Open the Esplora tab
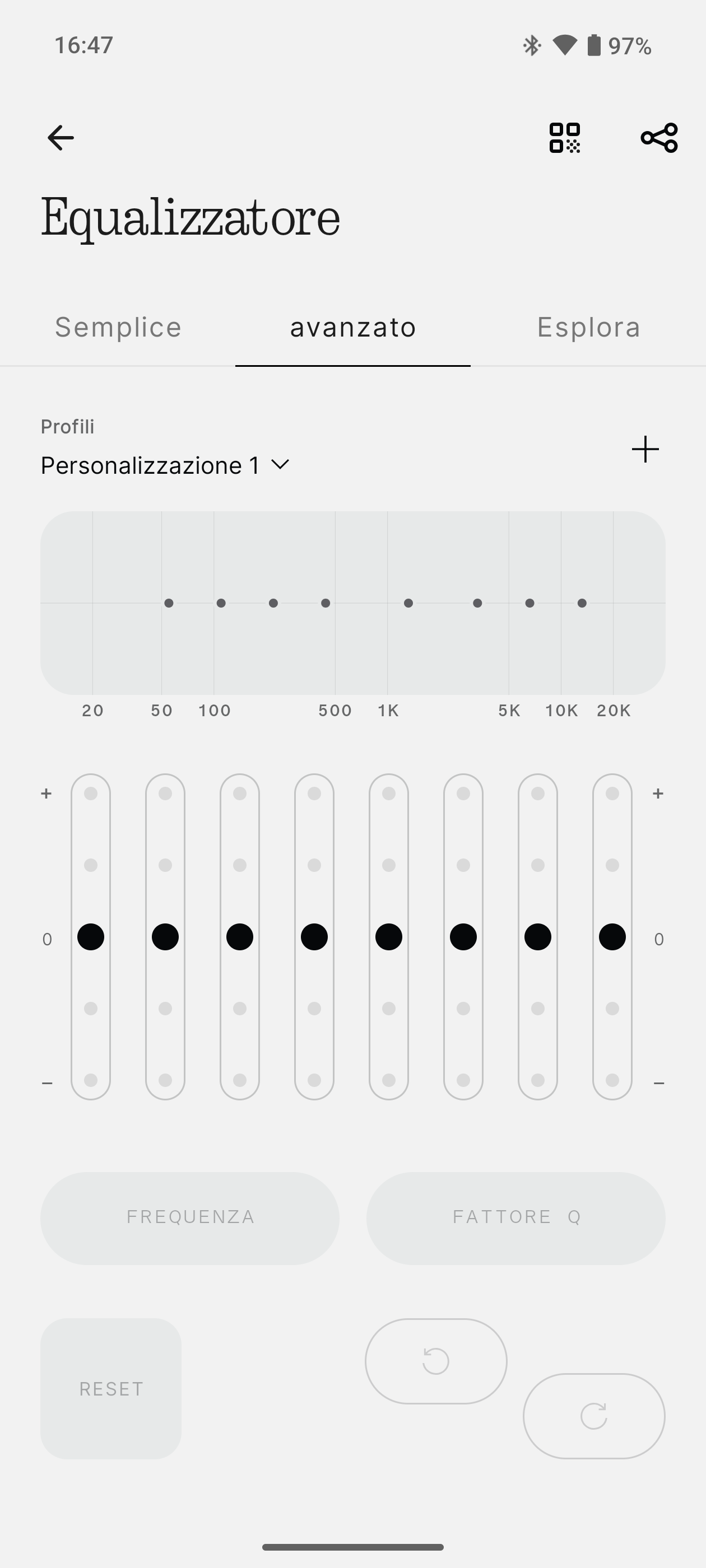The width and height of the screenshot is (706, 1568). click(x=588, y=328)
